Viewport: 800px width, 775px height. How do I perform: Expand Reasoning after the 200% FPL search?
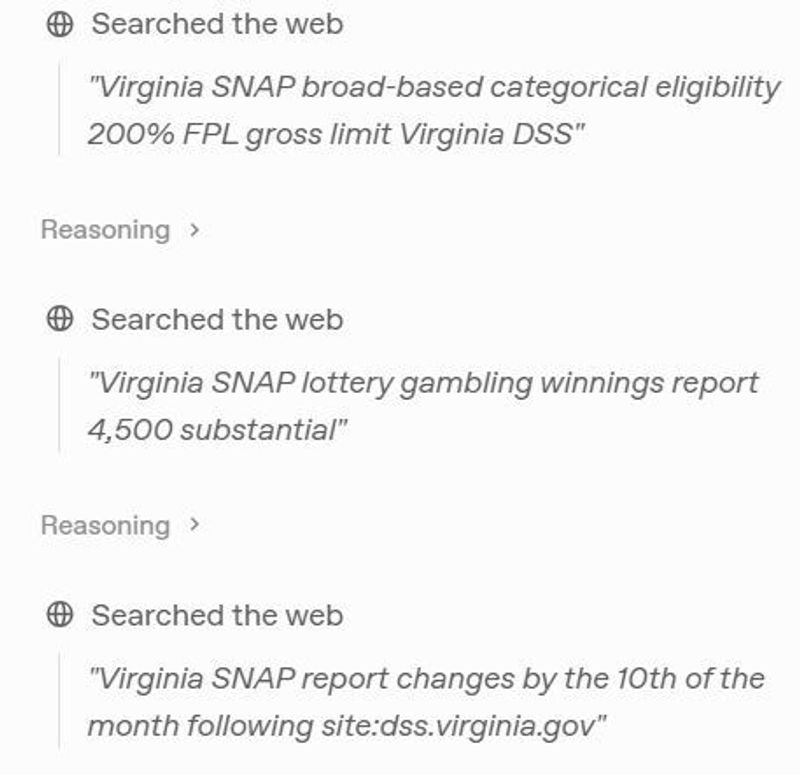click(120, 230)
